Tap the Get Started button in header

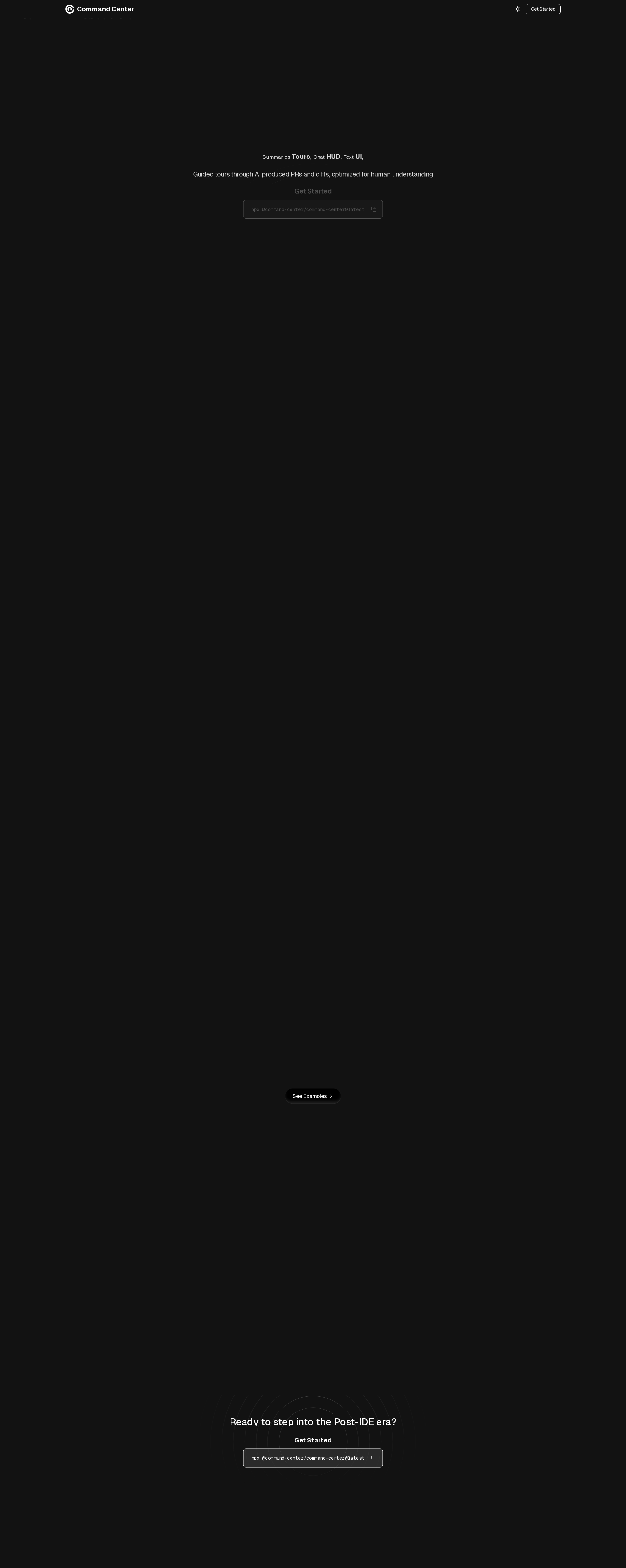(x=543, y=9)
